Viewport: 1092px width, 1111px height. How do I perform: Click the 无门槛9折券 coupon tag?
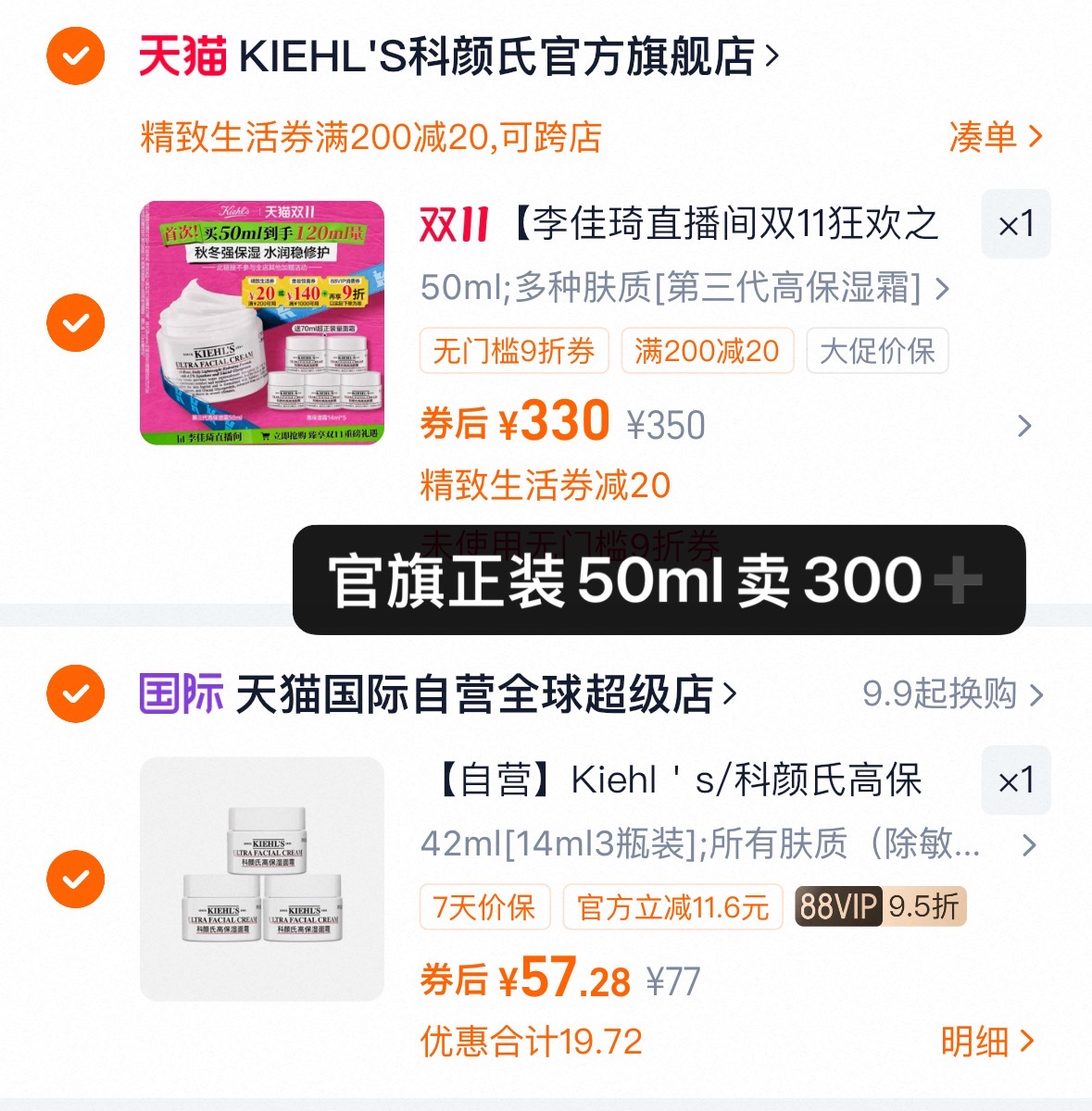(x=515, y=351)
